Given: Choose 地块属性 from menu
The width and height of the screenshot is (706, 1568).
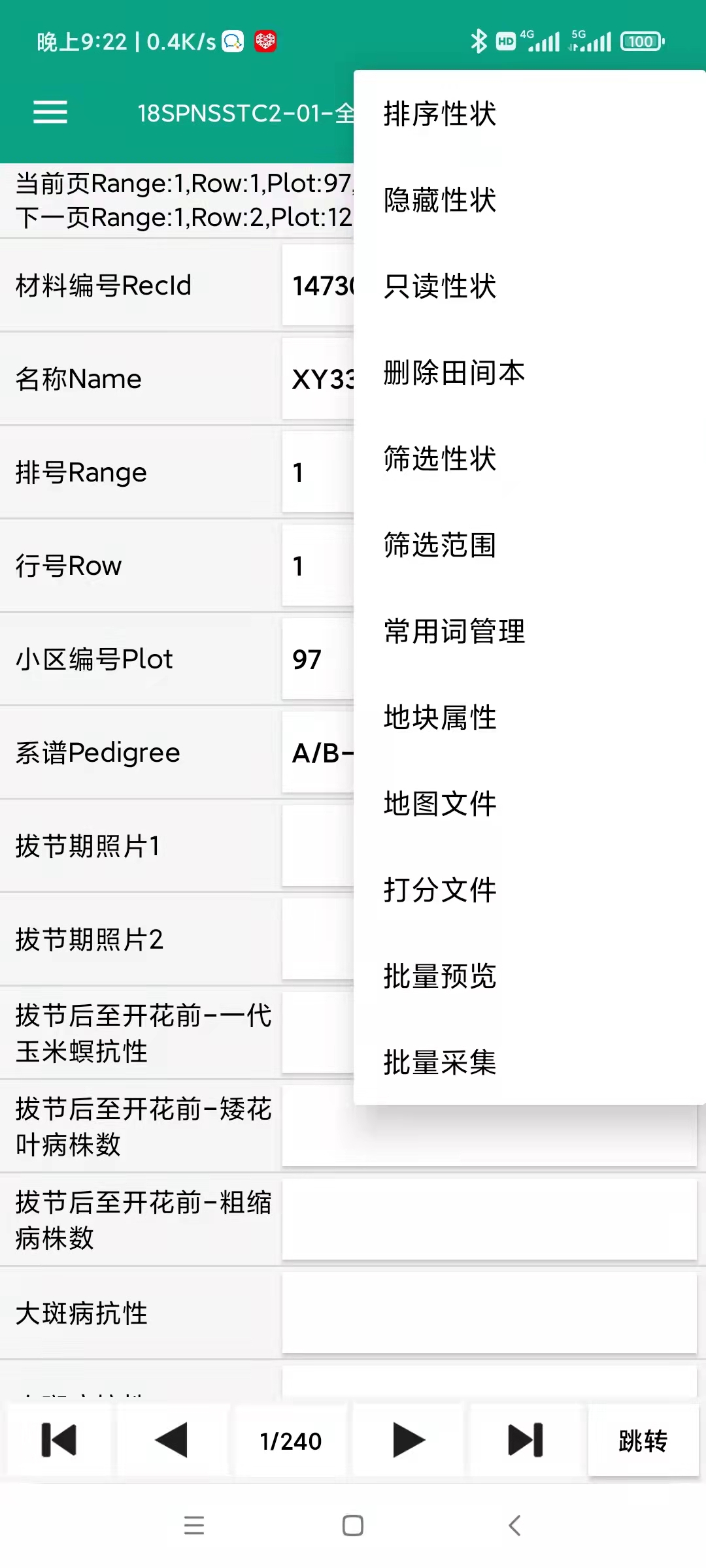Looking at the screenshot, I should [529, 717].
